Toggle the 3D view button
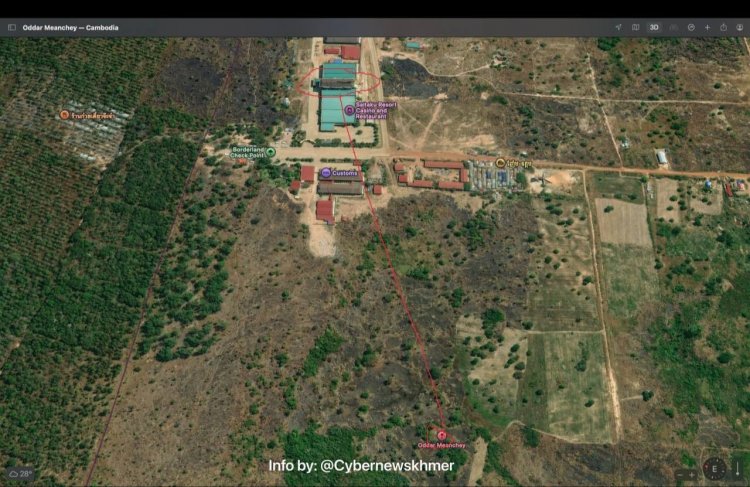 pyautogui.click(x=654, y=27)
